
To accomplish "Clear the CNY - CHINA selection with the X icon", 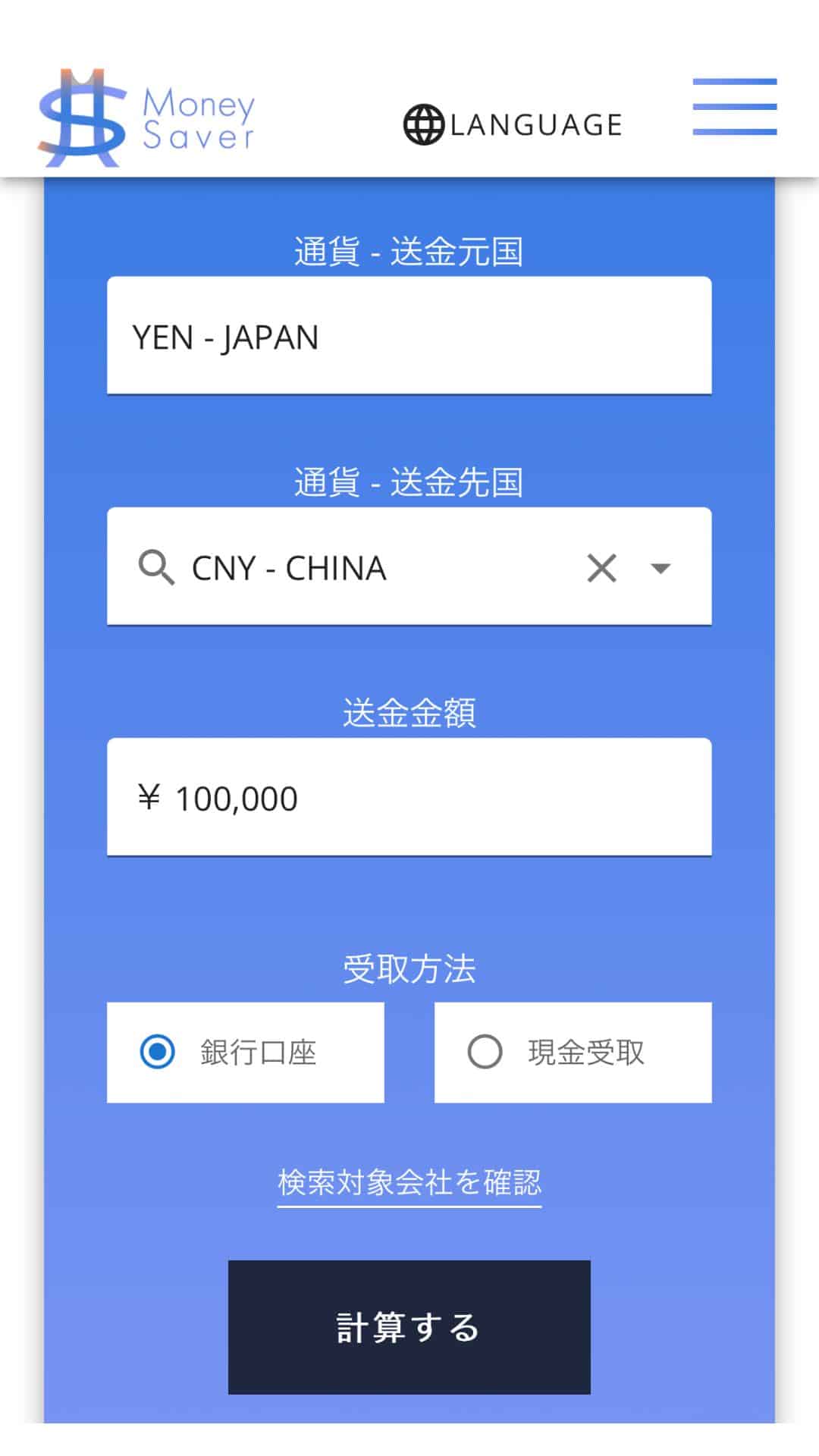I will [601, 567].
